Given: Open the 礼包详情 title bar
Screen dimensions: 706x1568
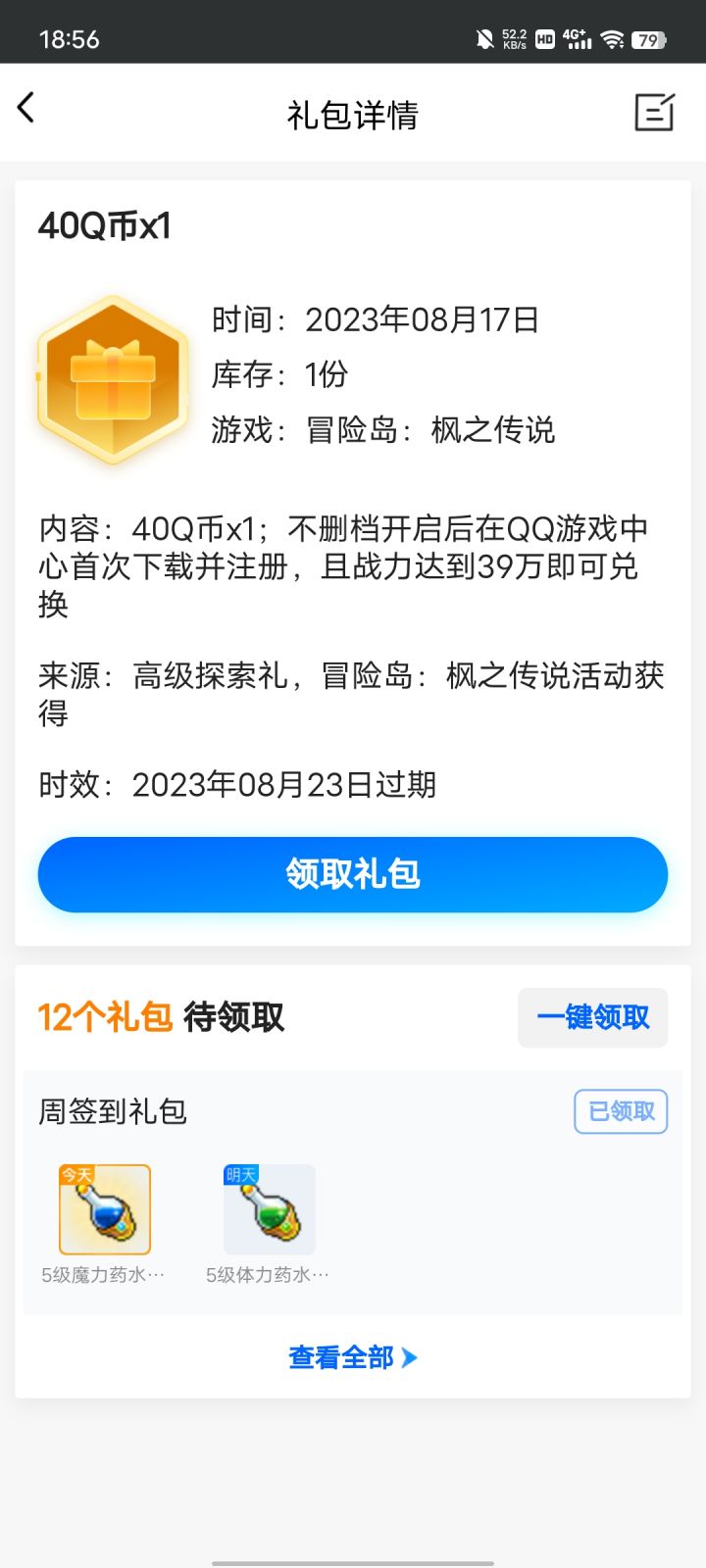Looking at the screenshot, I should click(x=352, y=115).
